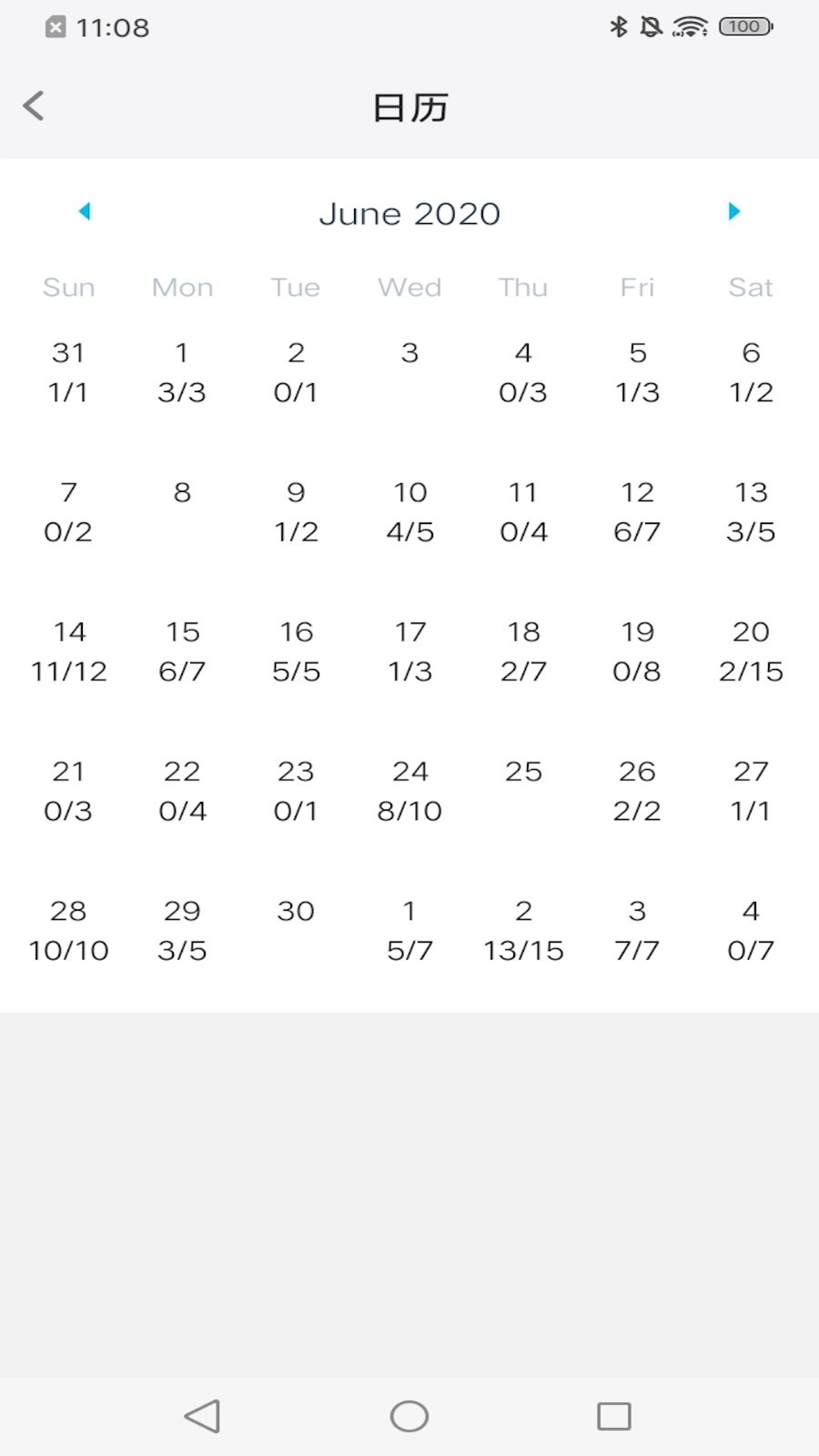Tap the battery indicator showing 100

click(743, 26)
